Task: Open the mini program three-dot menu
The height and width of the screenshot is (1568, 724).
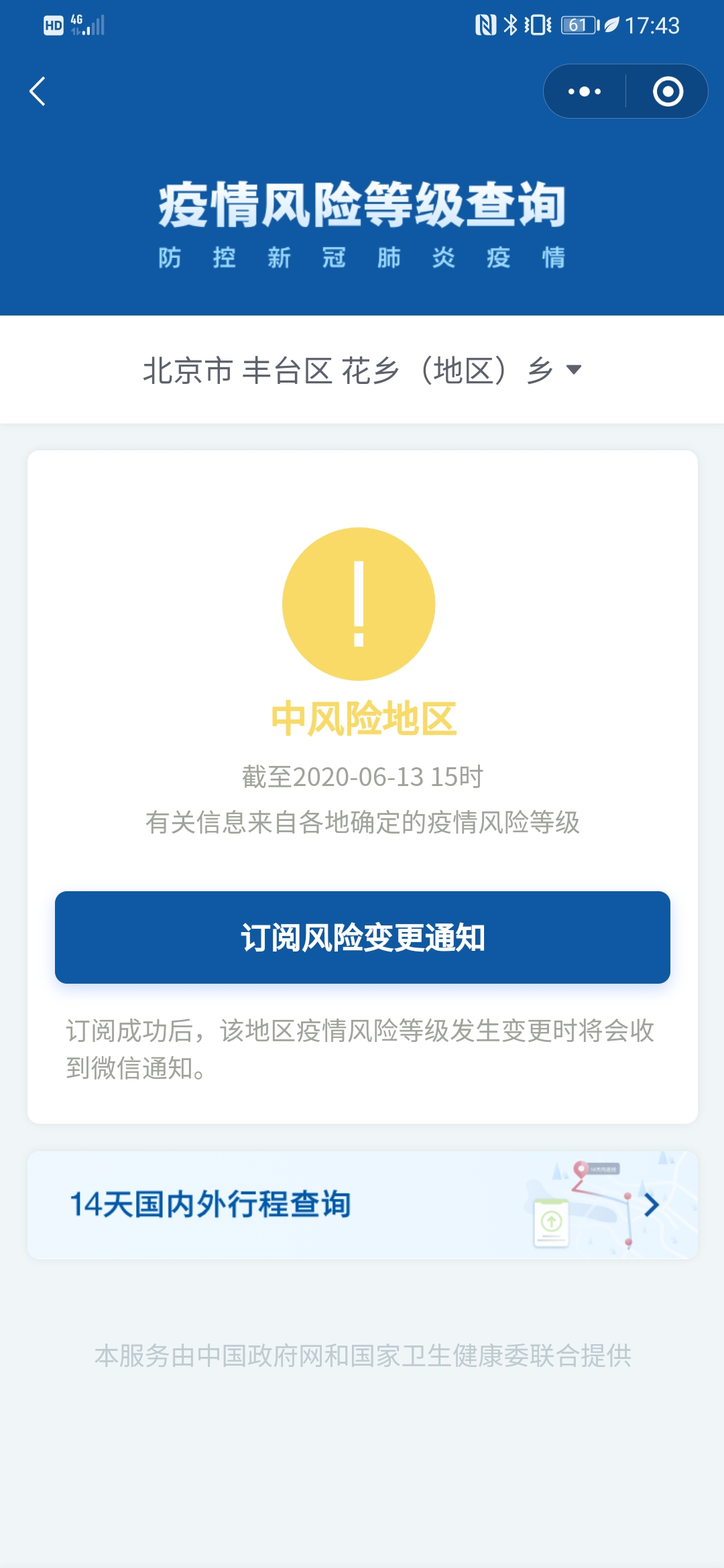Action: tap(585, 91)
